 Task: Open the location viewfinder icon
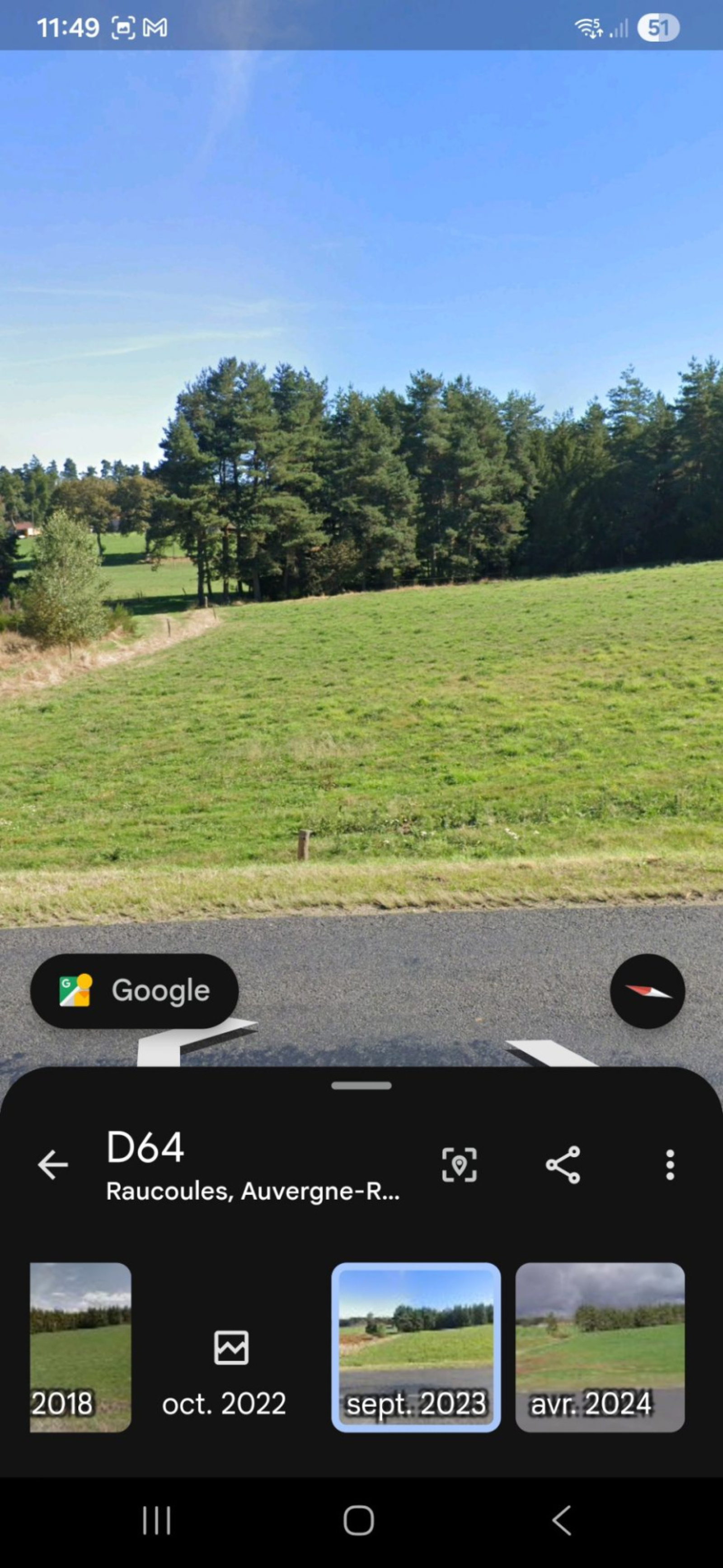point(459,1165)
